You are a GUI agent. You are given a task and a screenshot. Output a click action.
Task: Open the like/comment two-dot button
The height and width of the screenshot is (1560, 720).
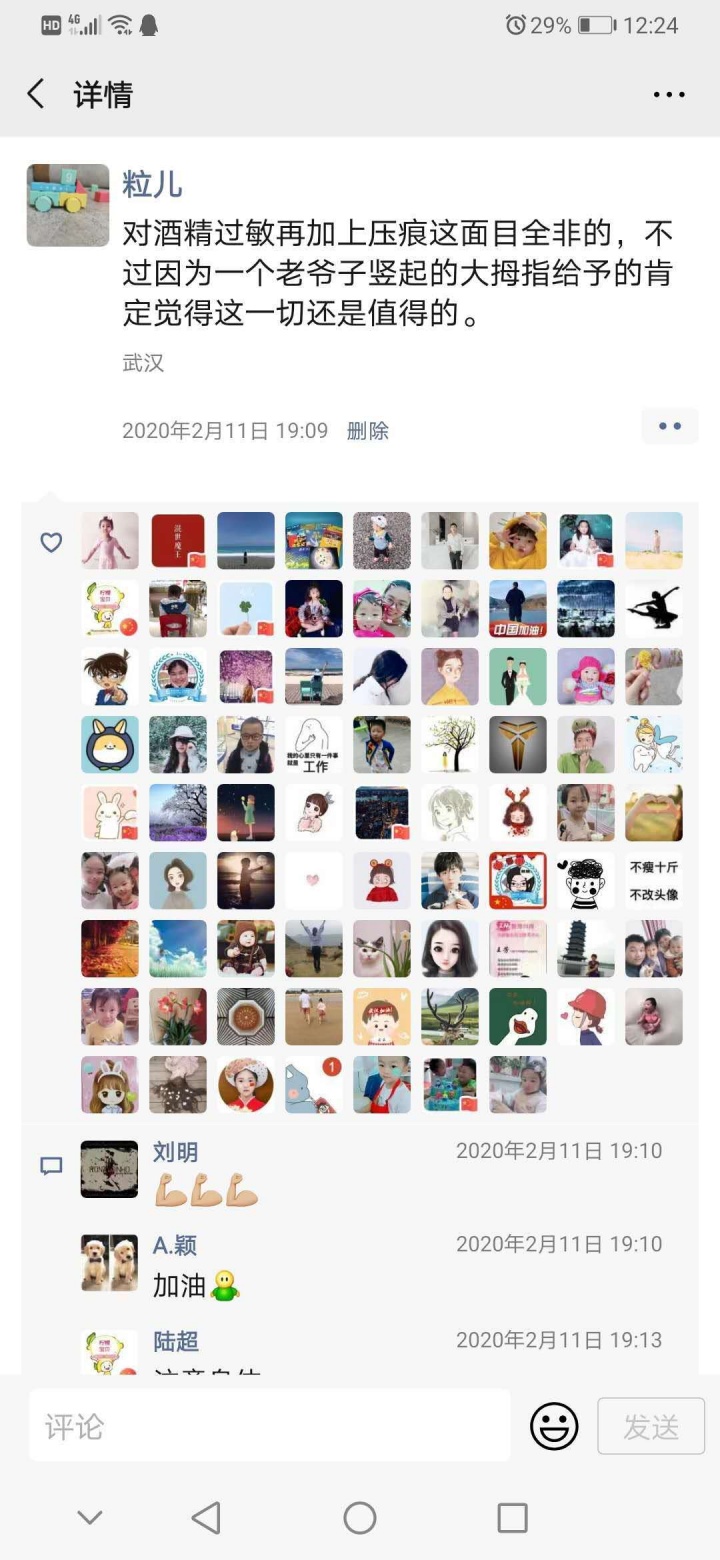point(669,427)
